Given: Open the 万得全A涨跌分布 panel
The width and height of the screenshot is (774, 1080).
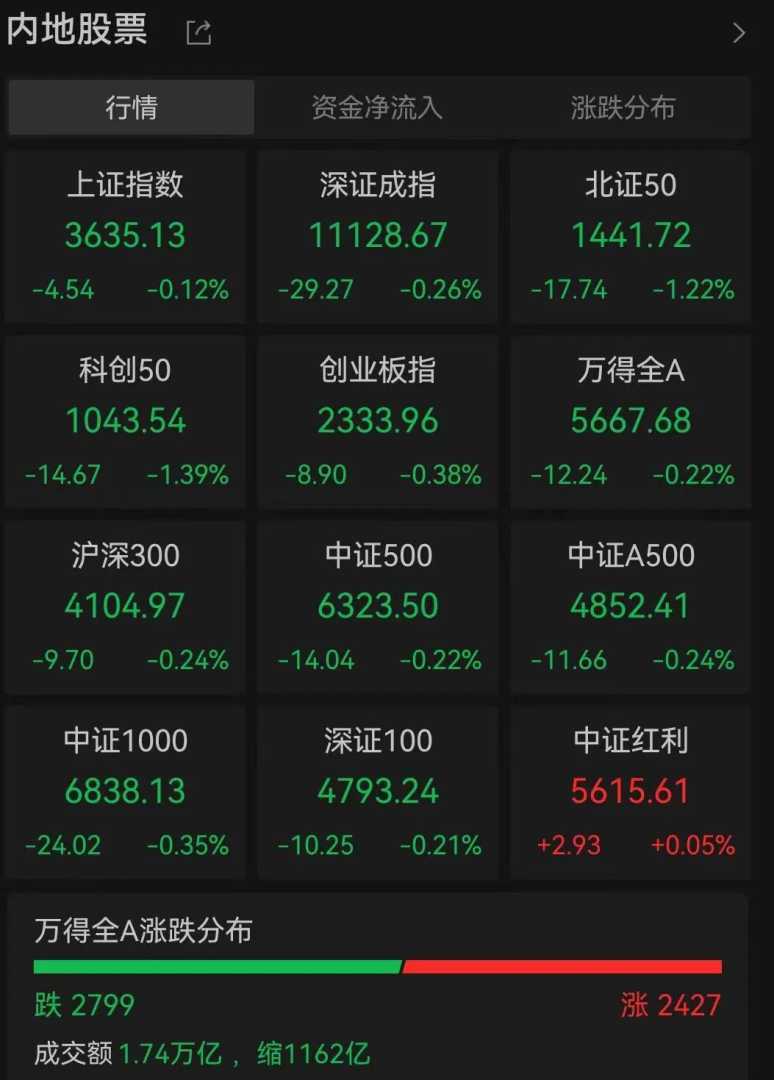Looking at the screenshot, I should (377, 985).
